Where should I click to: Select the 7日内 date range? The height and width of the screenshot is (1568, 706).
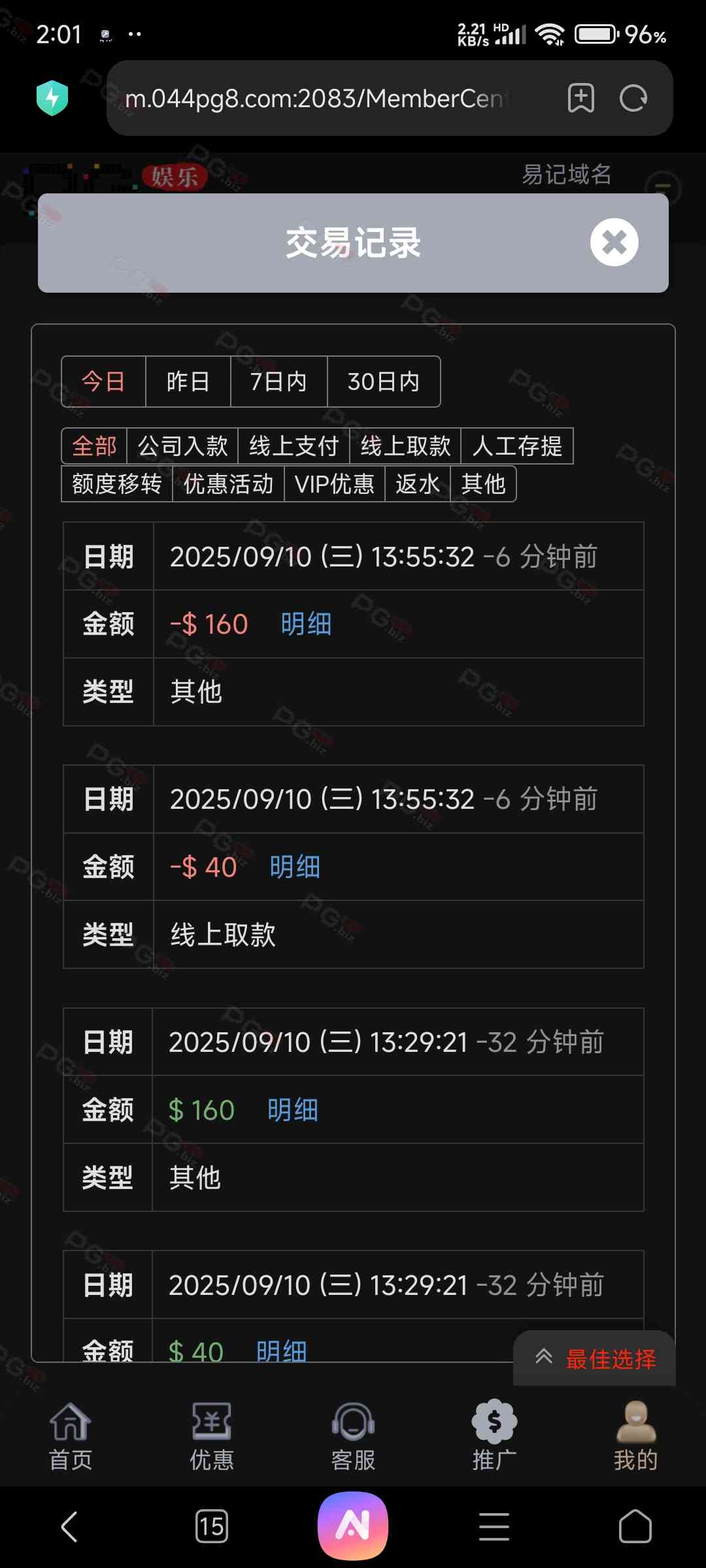pyautogui.click(x=278, y=382)
